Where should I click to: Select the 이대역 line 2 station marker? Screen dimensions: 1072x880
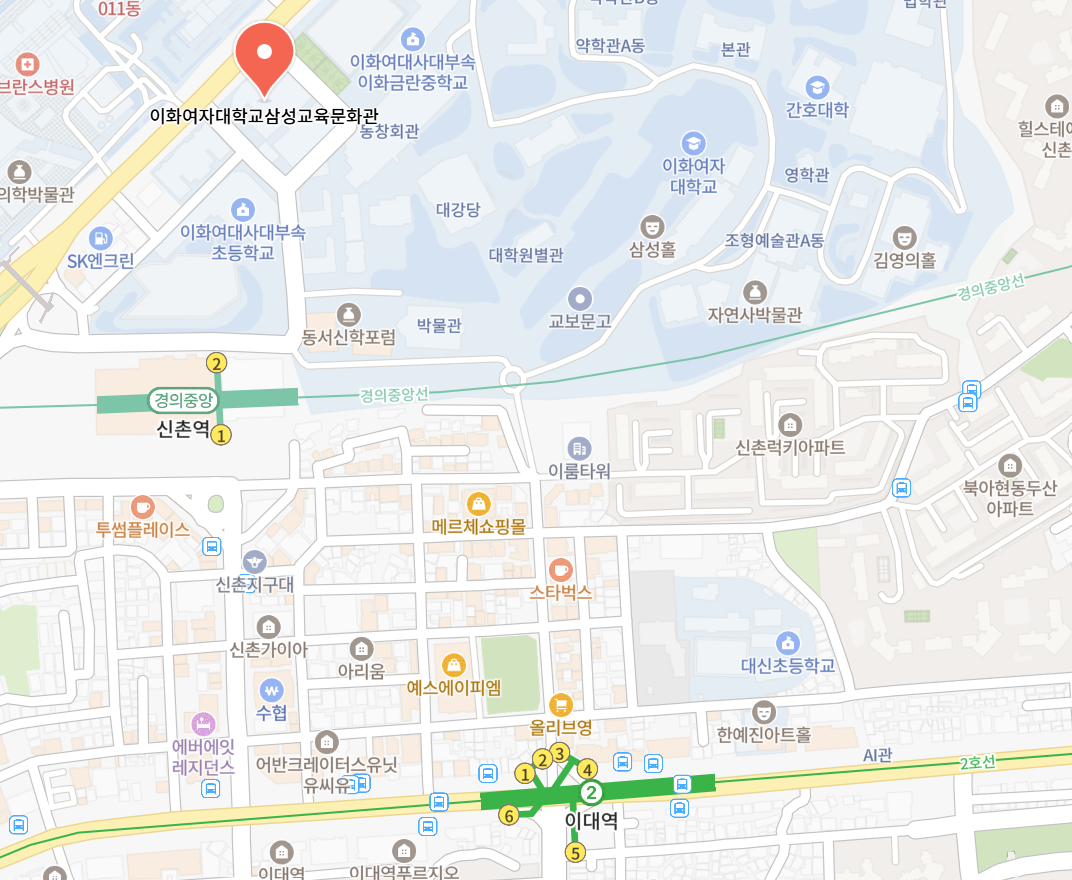[591, 794]
